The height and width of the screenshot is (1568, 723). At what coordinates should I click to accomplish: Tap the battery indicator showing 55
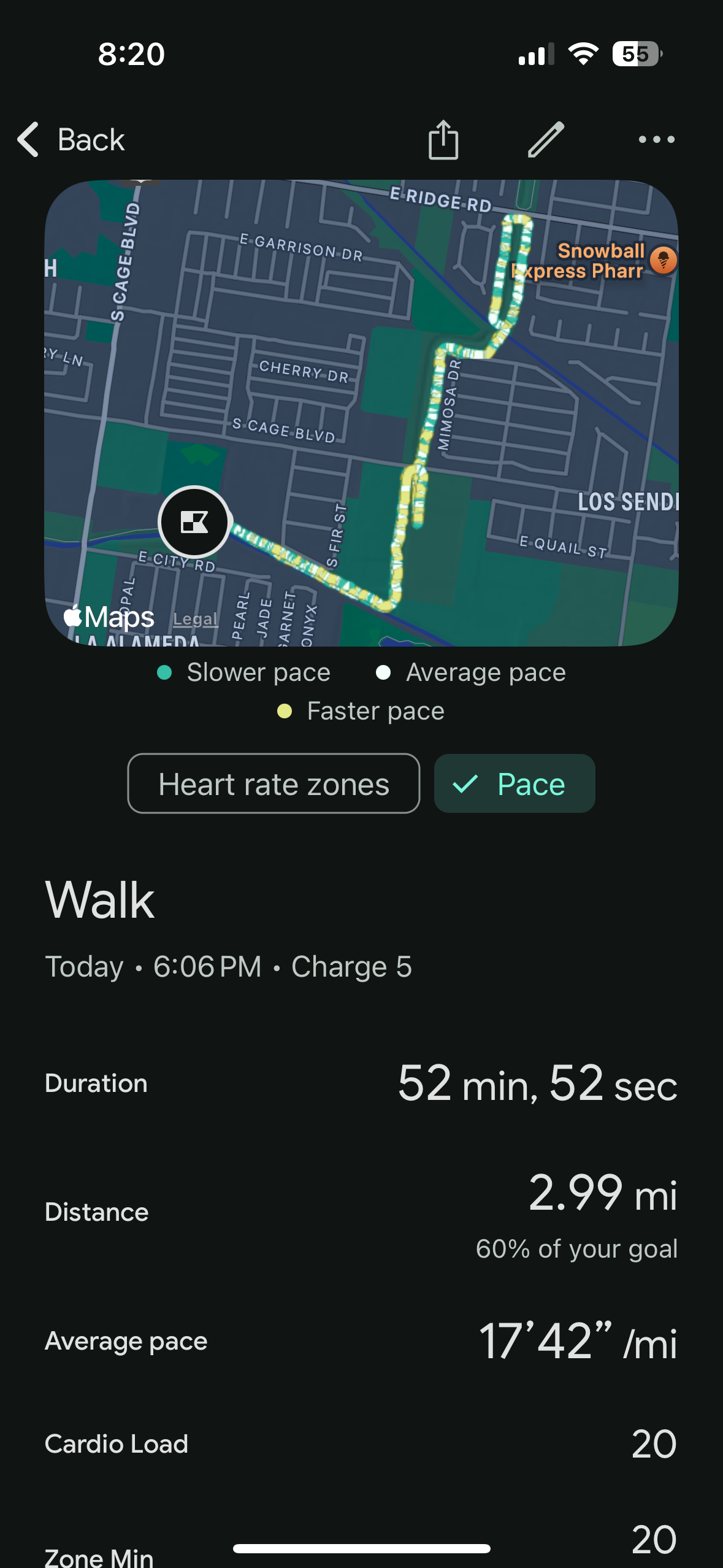point(636,54)
